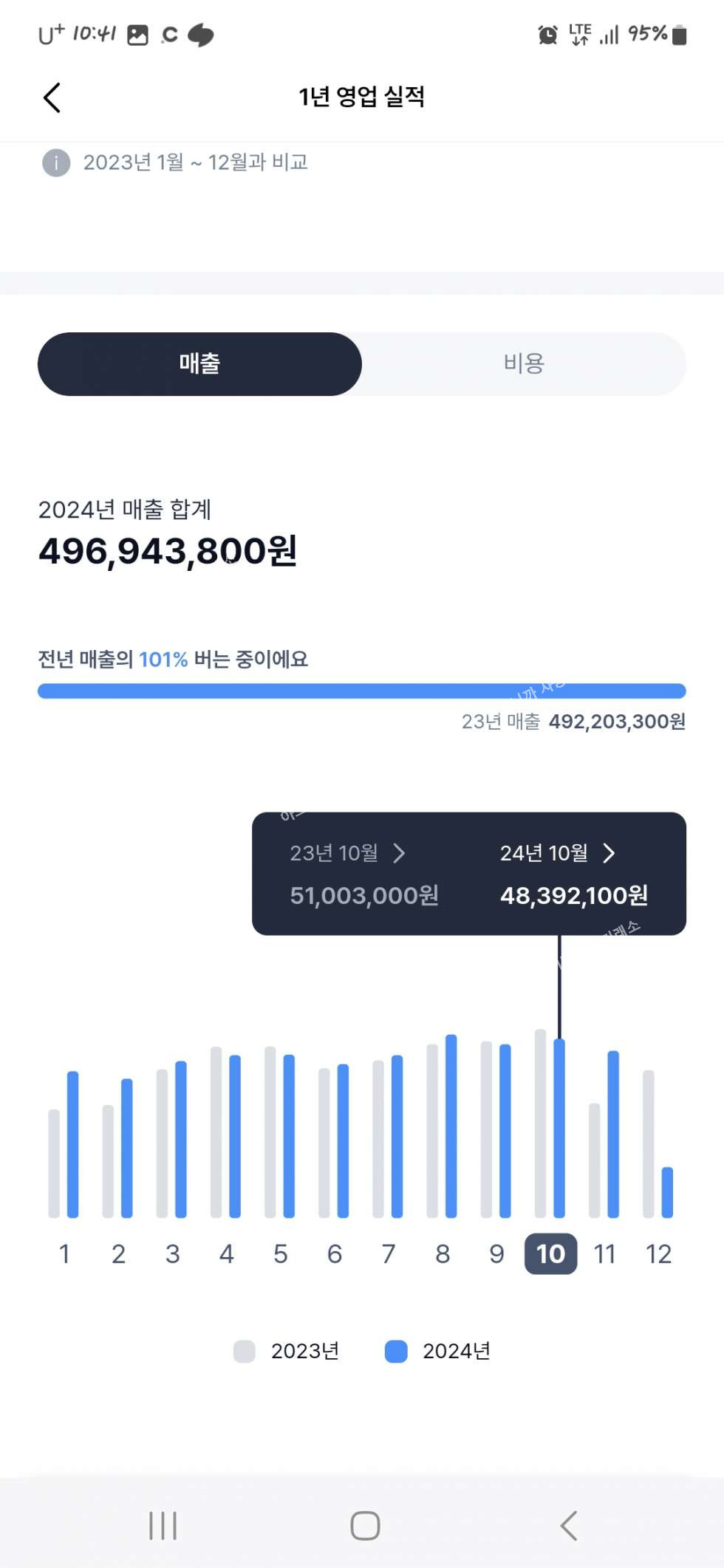Open 24년 10월 sales details
This screenshot has height=1568, width=724.
(558, 853)
